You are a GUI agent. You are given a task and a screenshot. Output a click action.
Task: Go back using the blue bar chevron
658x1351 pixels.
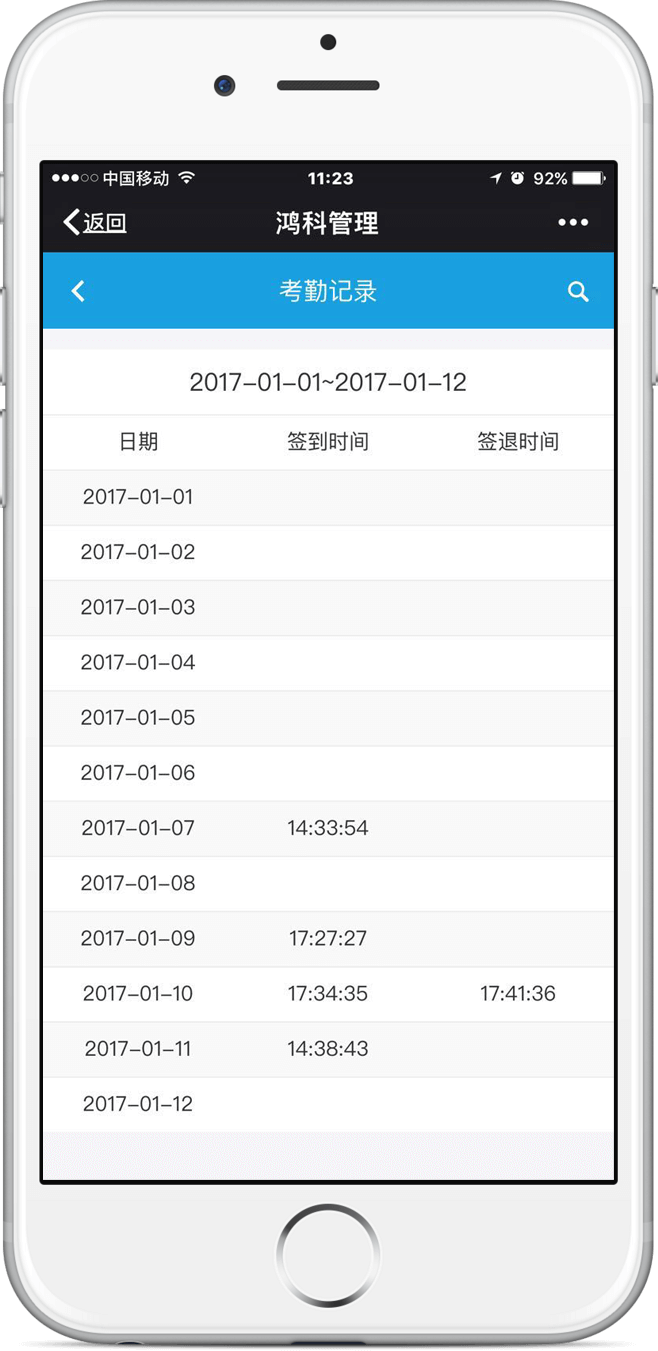click(x=78, y=291)
